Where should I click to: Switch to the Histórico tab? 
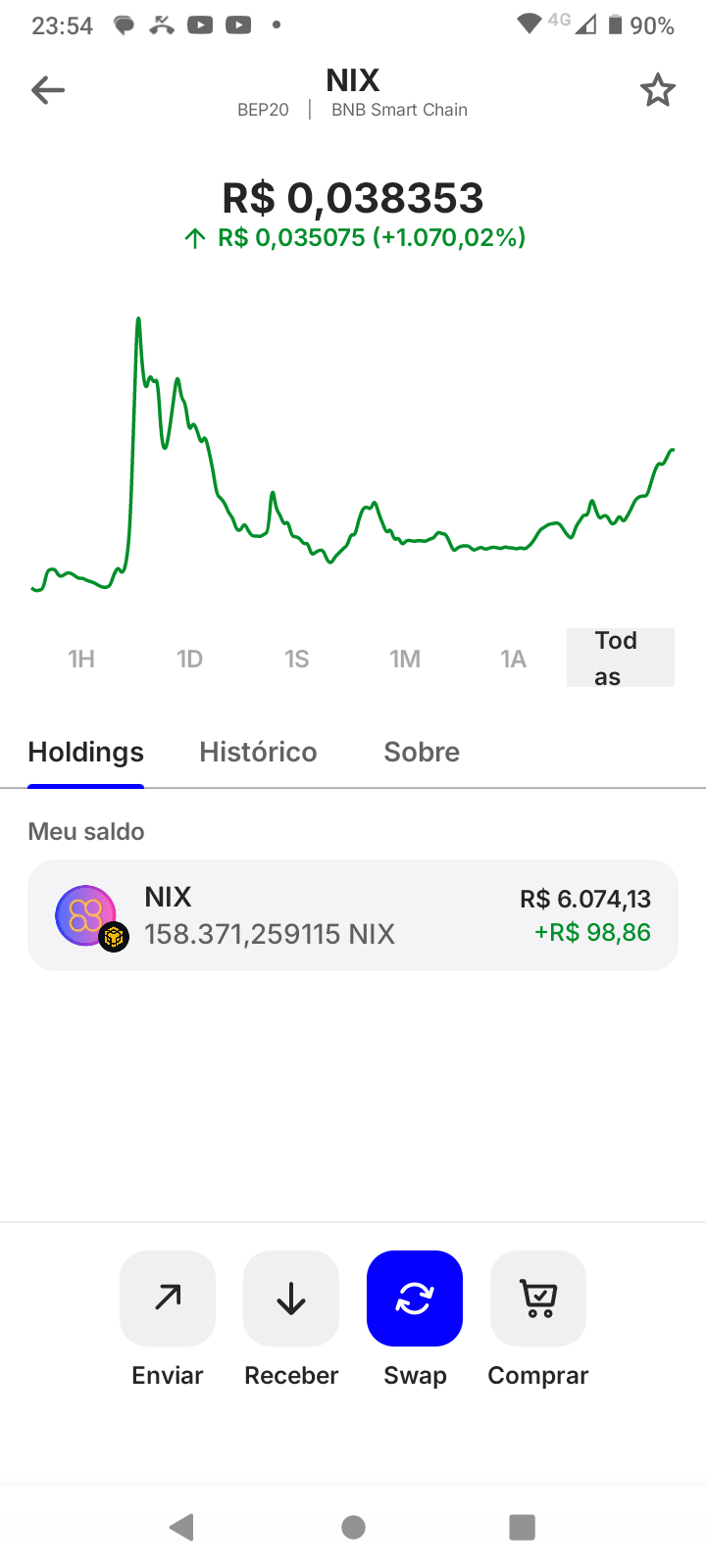point(258,752)
